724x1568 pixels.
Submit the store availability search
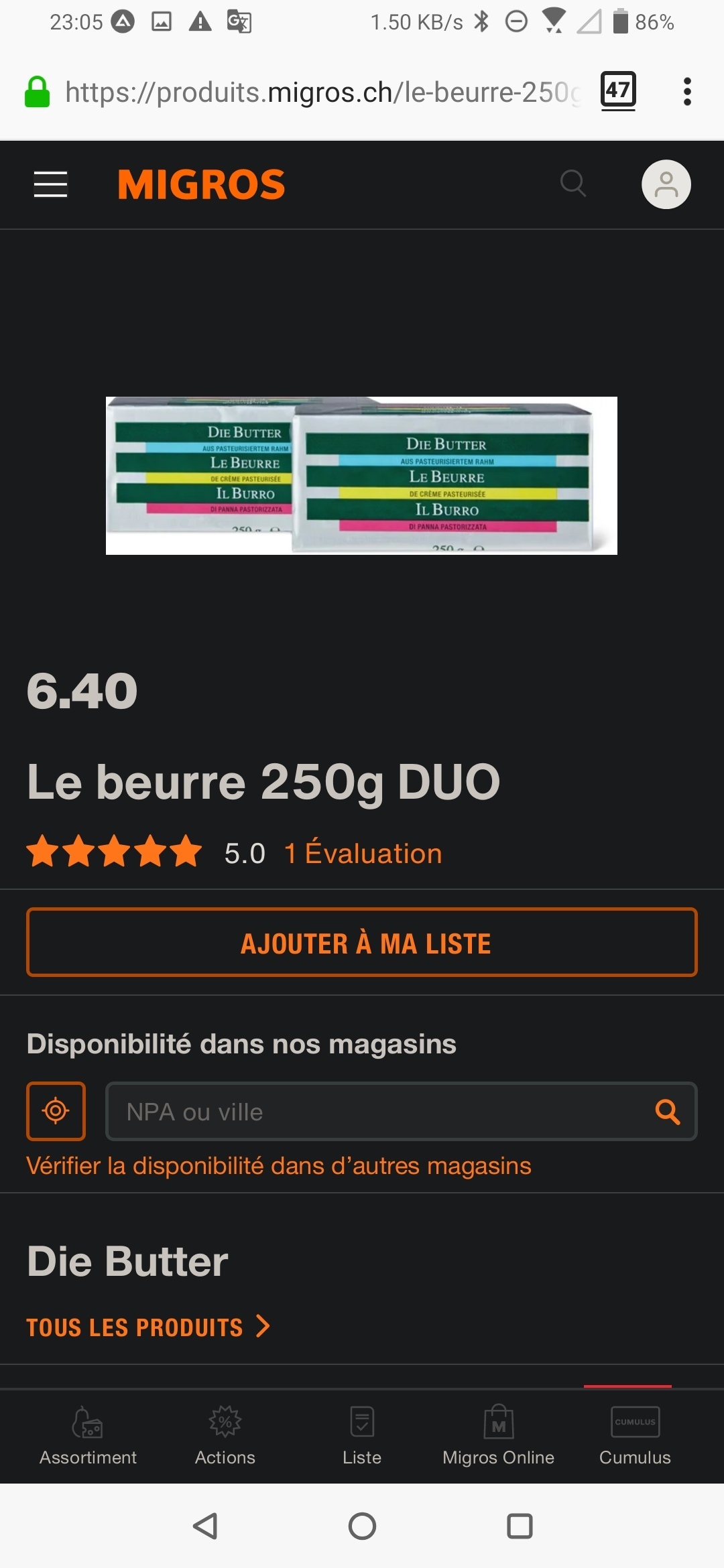(x=668, y=1112)
